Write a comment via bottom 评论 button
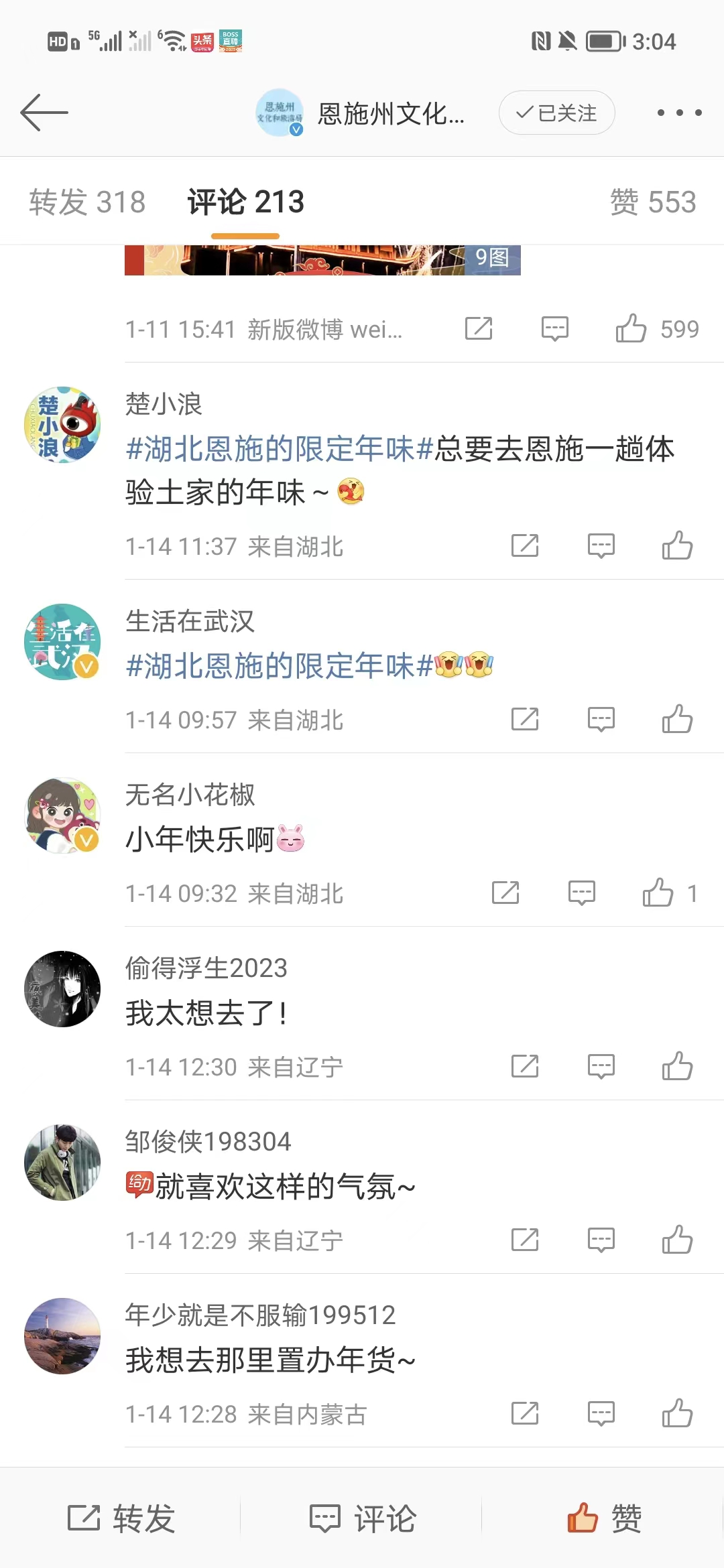724x1568 pixels. (363, 1518)
